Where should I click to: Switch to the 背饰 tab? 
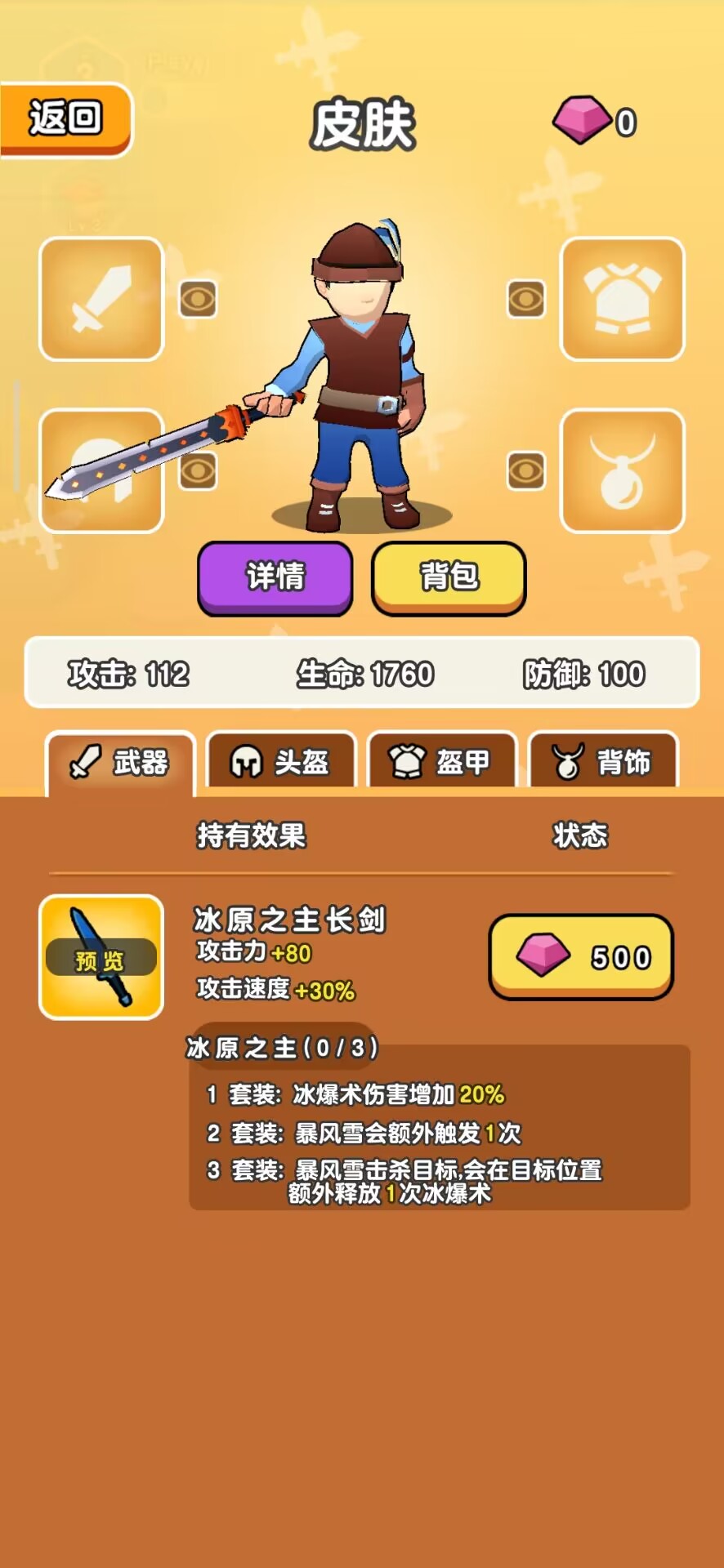(x=604, y=761)
